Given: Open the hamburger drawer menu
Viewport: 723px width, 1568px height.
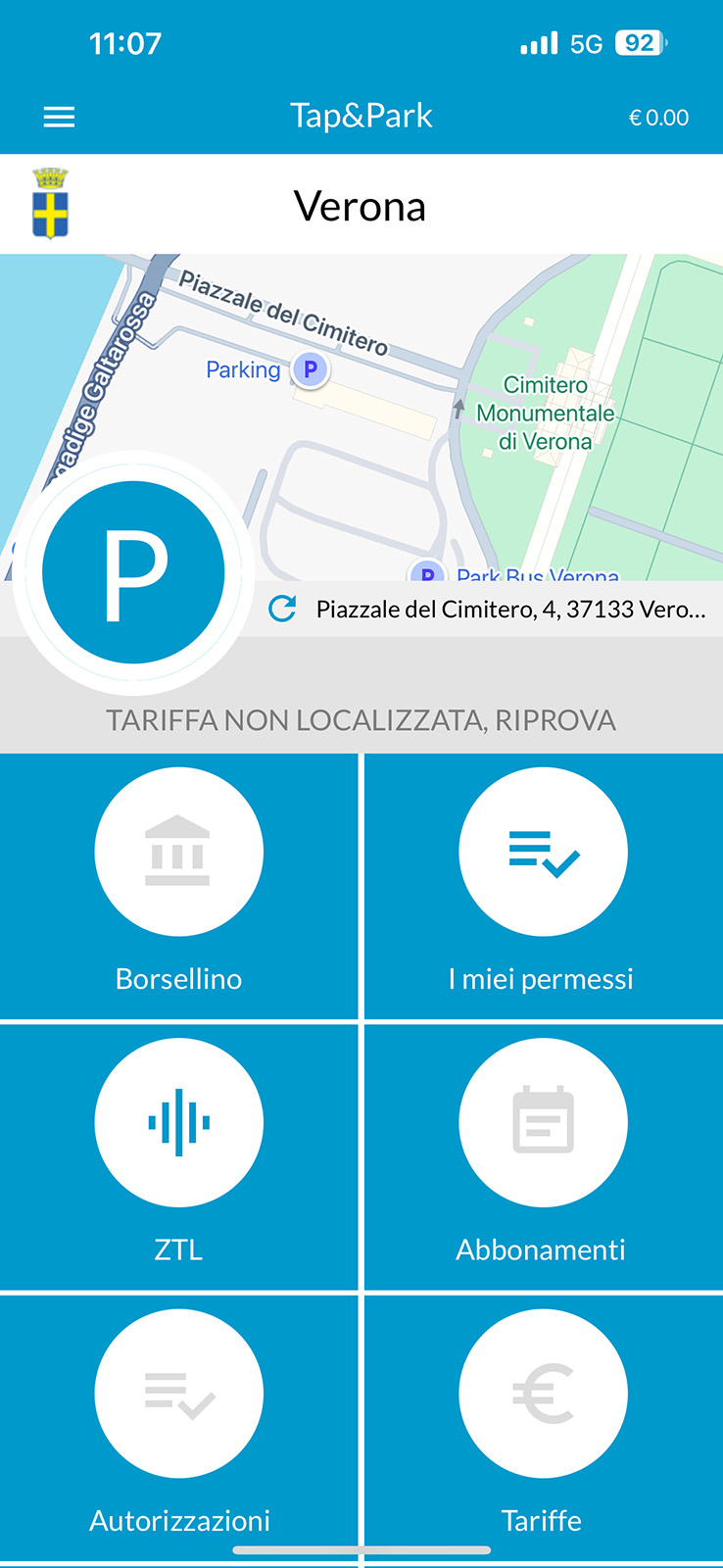Looking at the screenshot, I should [x=59, y=118].
